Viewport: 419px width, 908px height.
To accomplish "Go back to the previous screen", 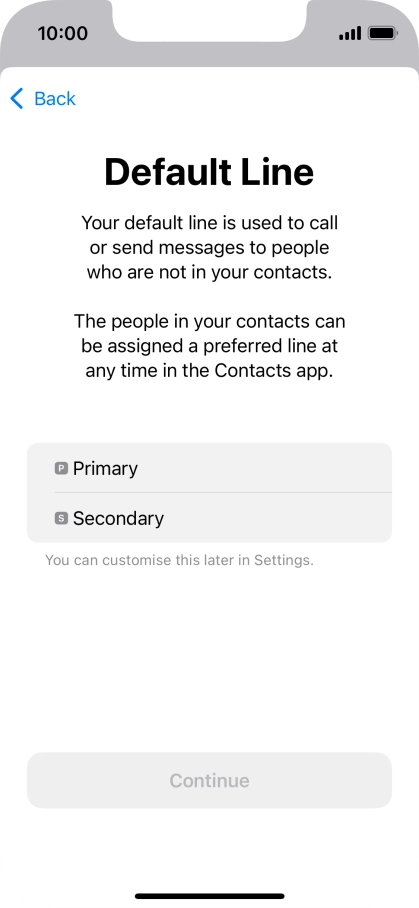I will pyautogui.click(x=43, y=98).
